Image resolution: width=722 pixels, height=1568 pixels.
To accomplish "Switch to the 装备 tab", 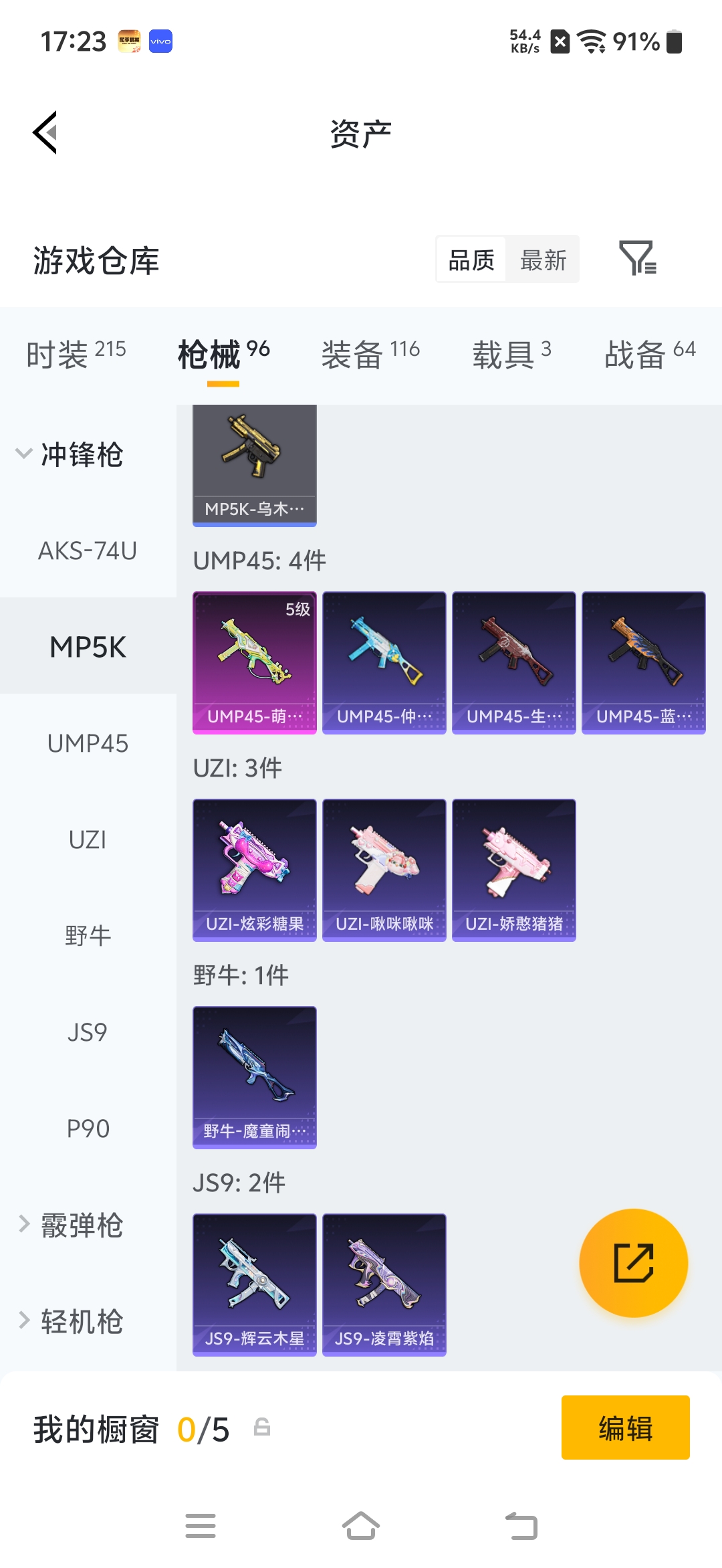I will pos(370,353).
